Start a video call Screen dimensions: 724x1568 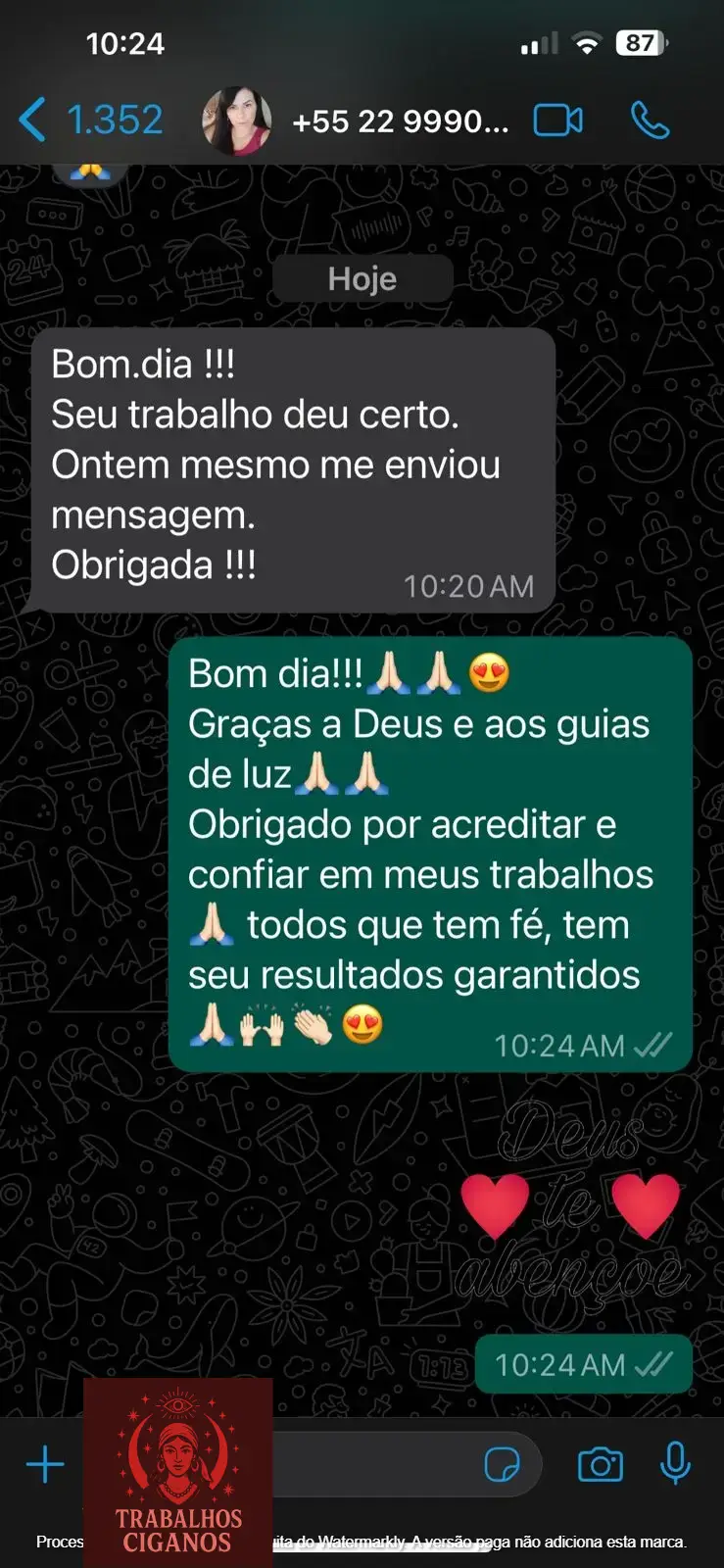coord(557,121)
